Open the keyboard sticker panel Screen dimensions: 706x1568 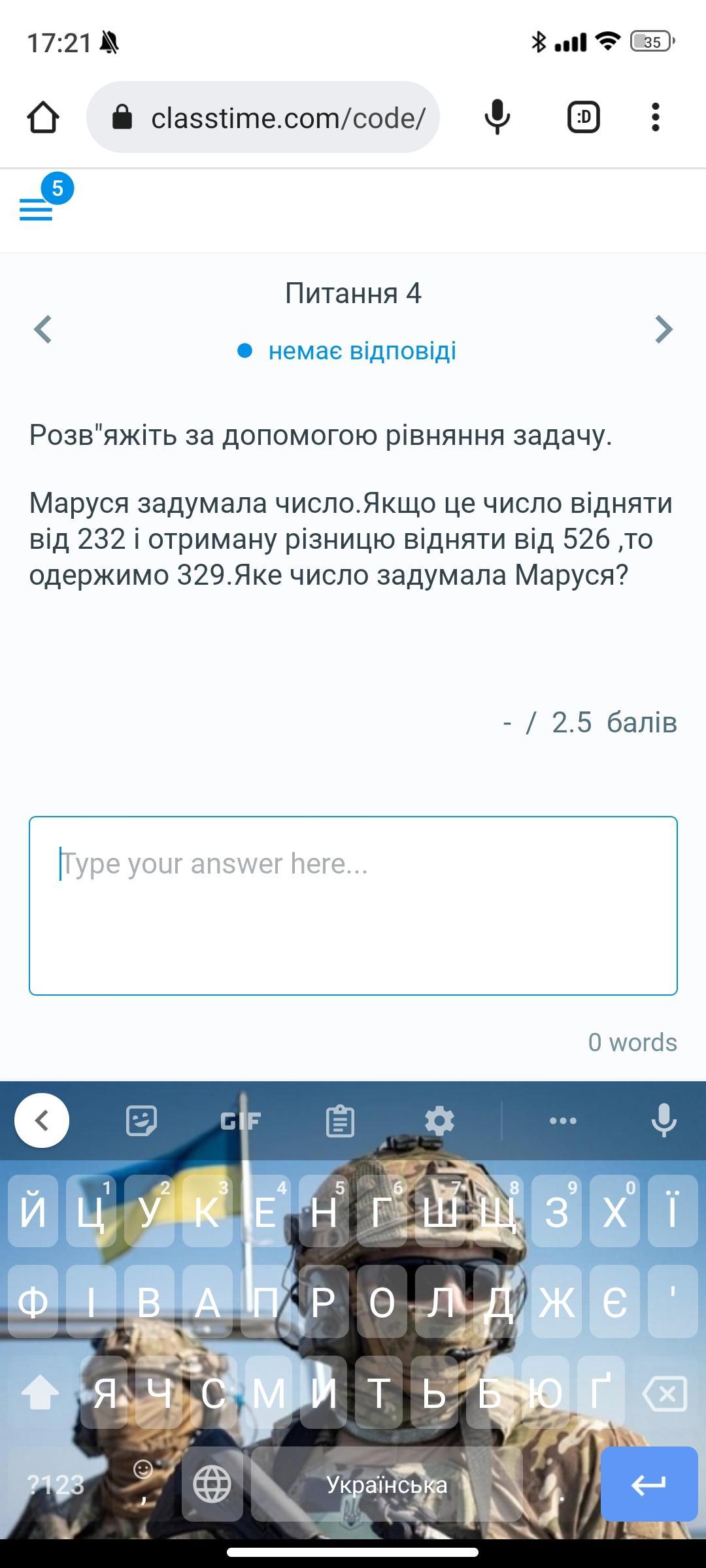(141, 1120)
